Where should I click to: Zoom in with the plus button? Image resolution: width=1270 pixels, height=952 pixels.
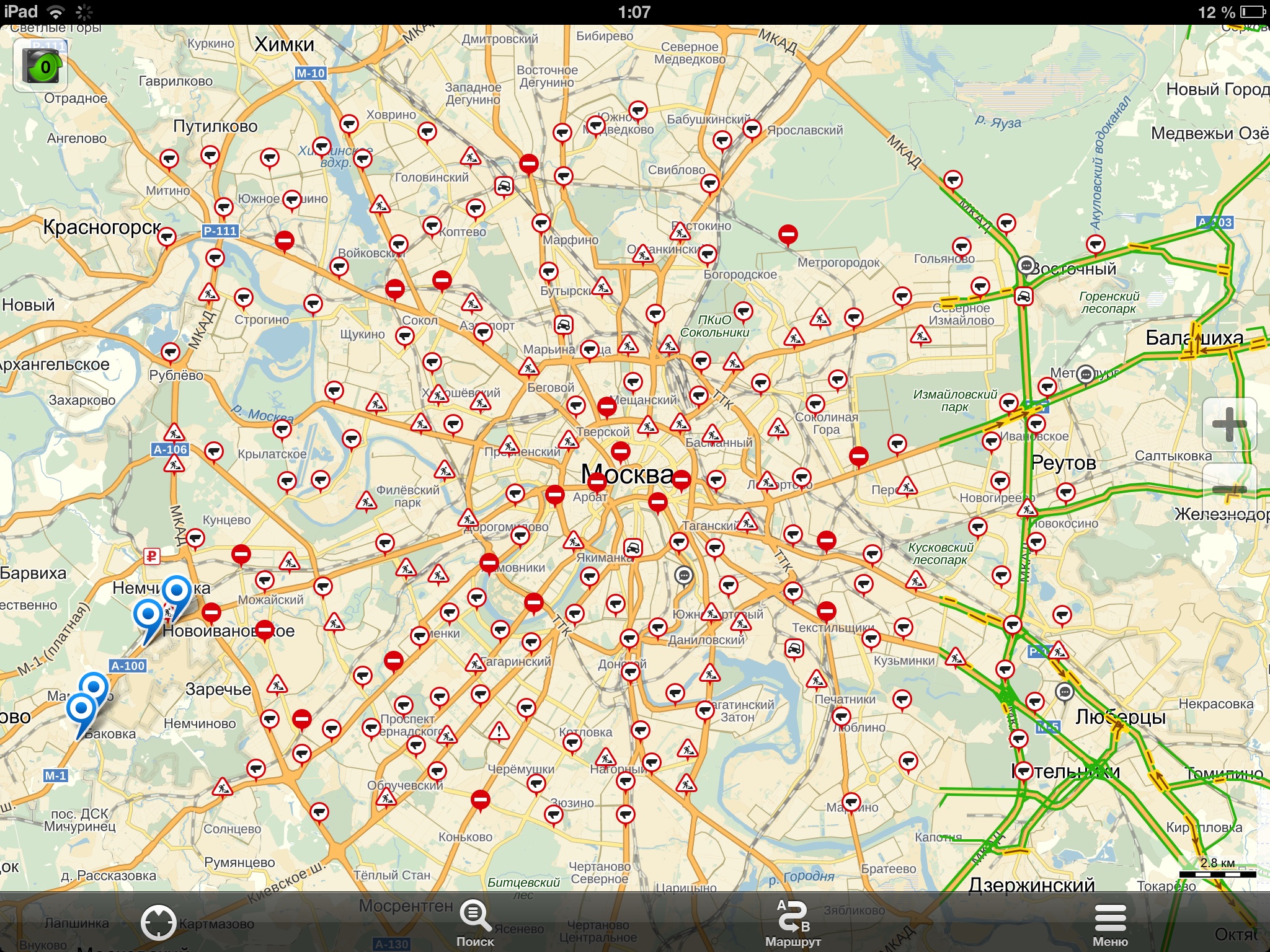pos(1228,425)
